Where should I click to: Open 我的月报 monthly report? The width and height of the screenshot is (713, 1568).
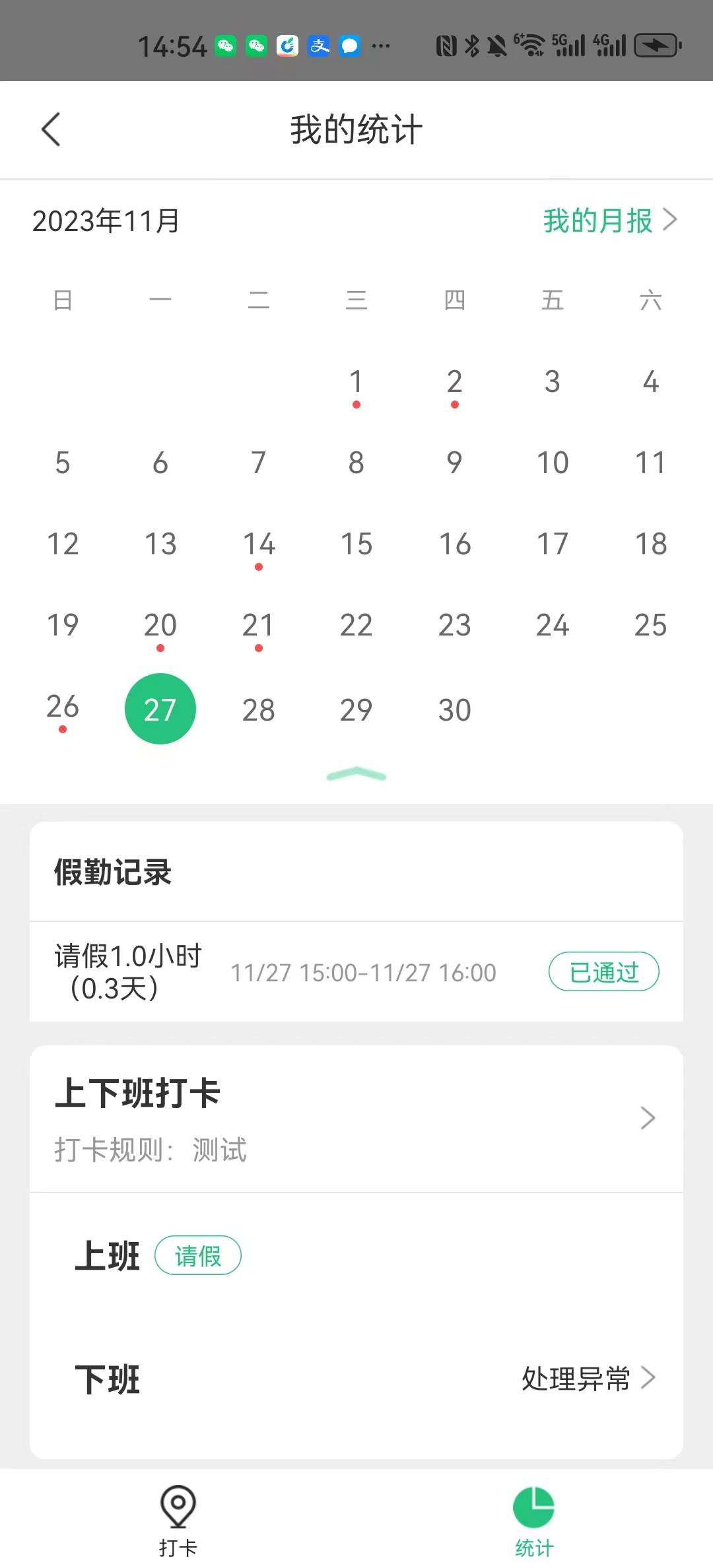coord(609,220)
